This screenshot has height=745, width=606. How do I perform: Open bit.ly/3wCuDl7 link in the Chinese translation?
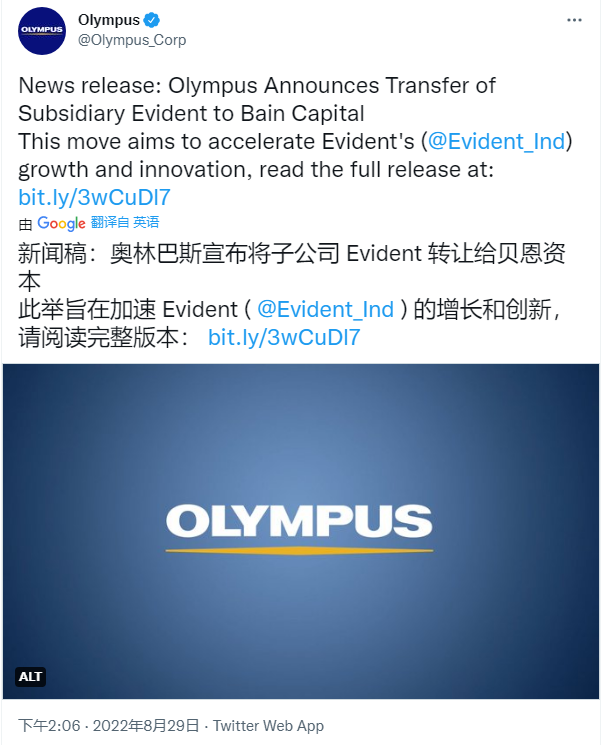click(x=284, y=337)
